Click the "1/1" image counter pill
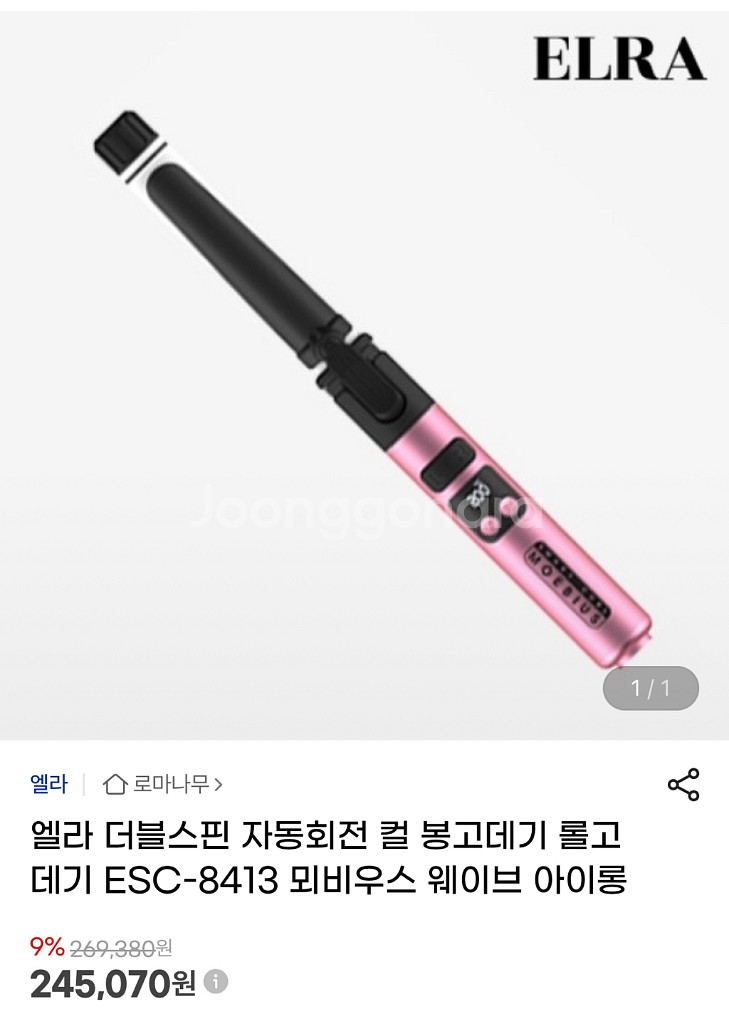This screenshot has width=729, height=1024. [653, 687]
